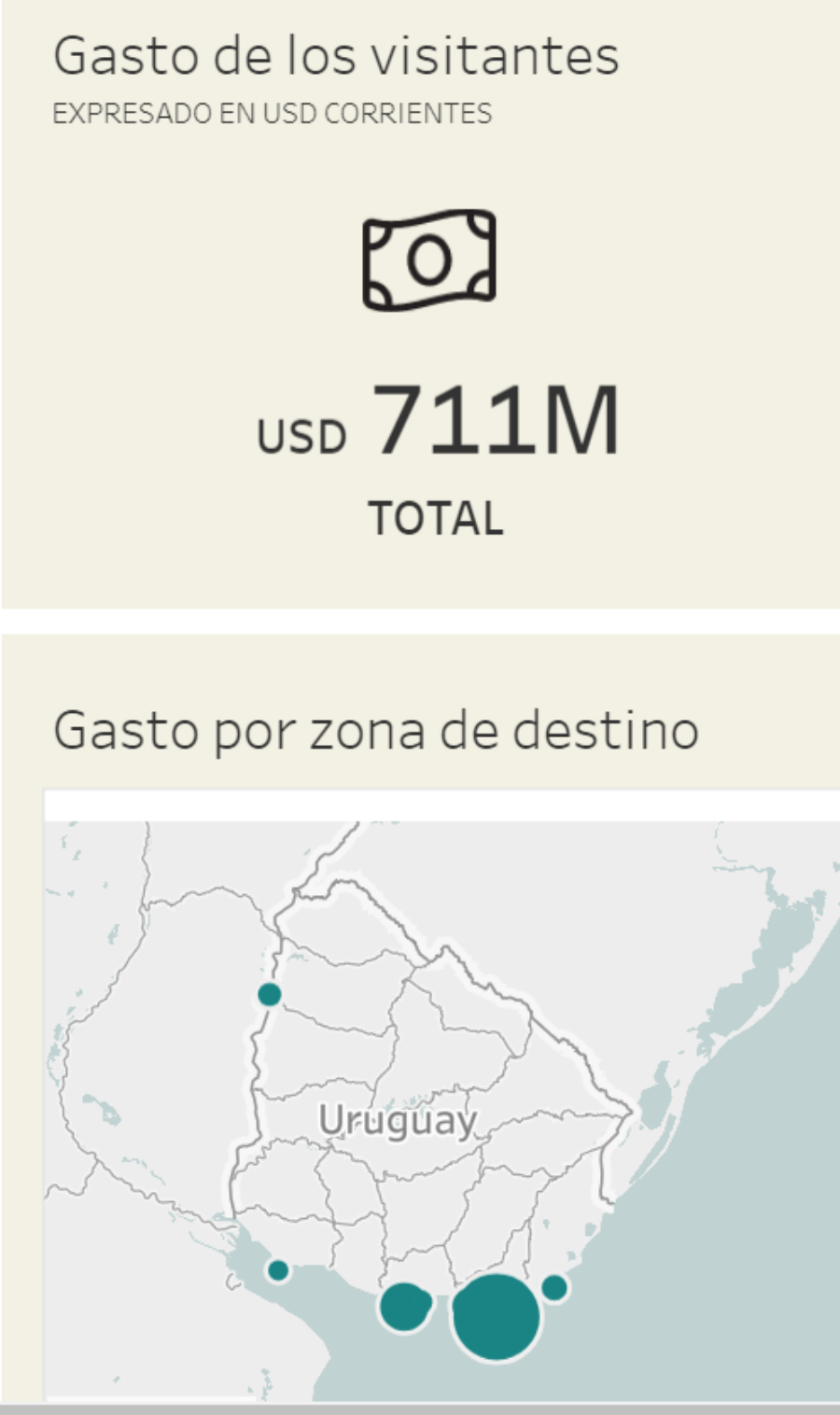The width and height of the screenshot is (840, 1415).
Task: Select the largest teal spending bubble
Action: pos(497,1316)
